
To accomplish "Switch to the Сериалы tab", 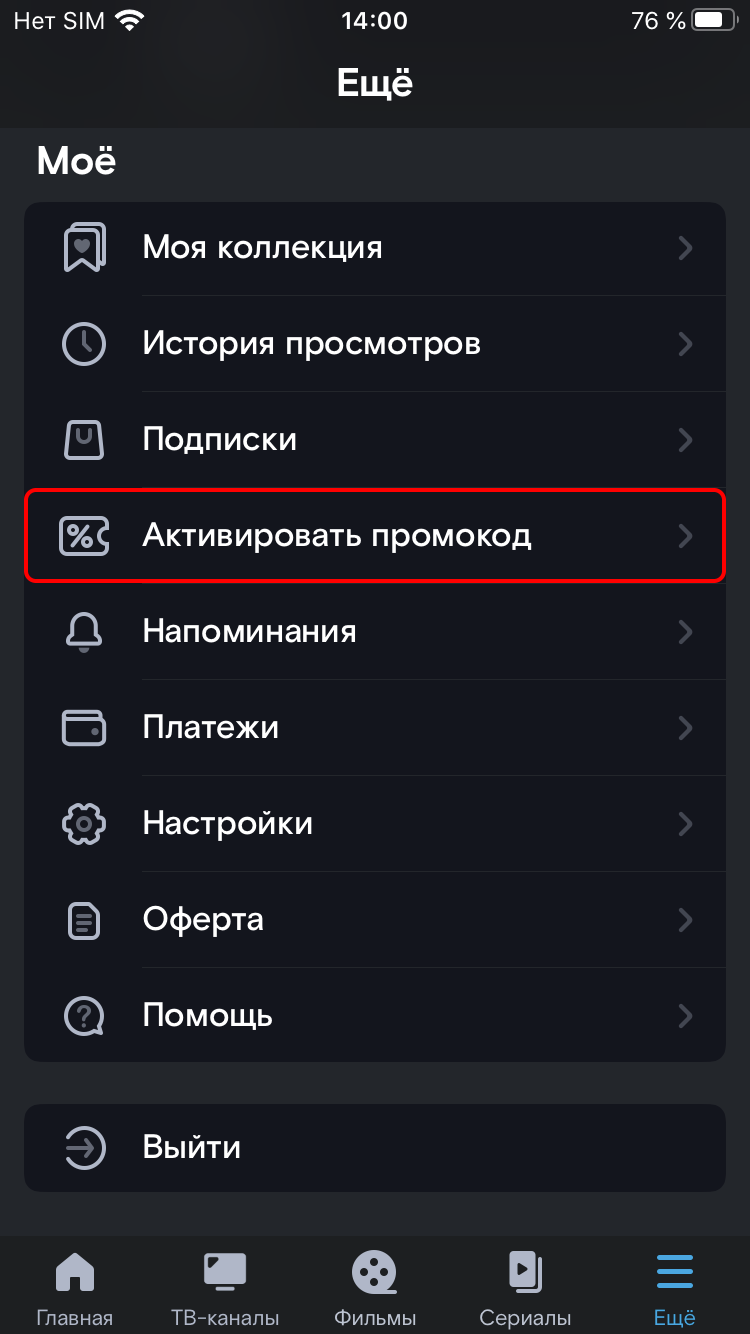I will [x=525, y=1288].
